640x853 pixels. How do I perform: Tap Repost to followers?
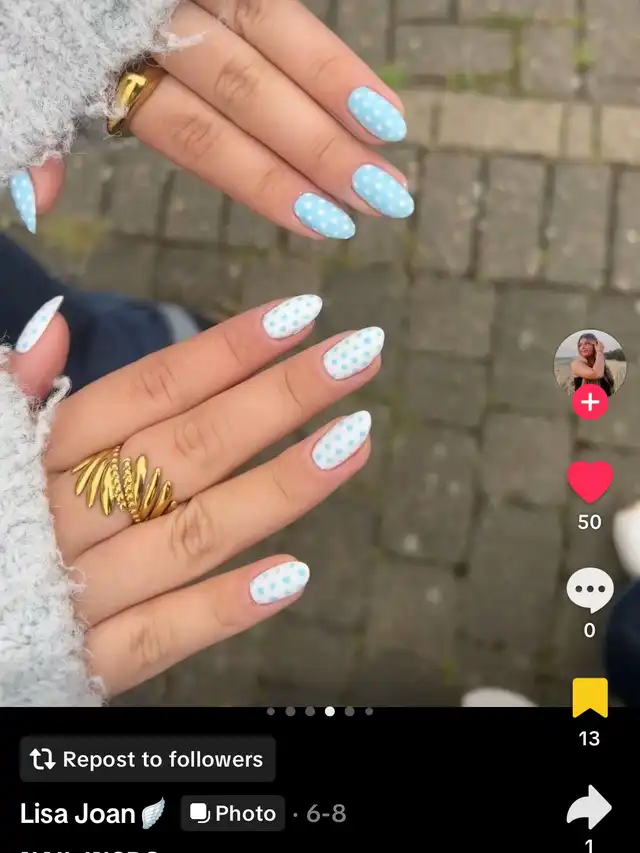pos(147,760)
